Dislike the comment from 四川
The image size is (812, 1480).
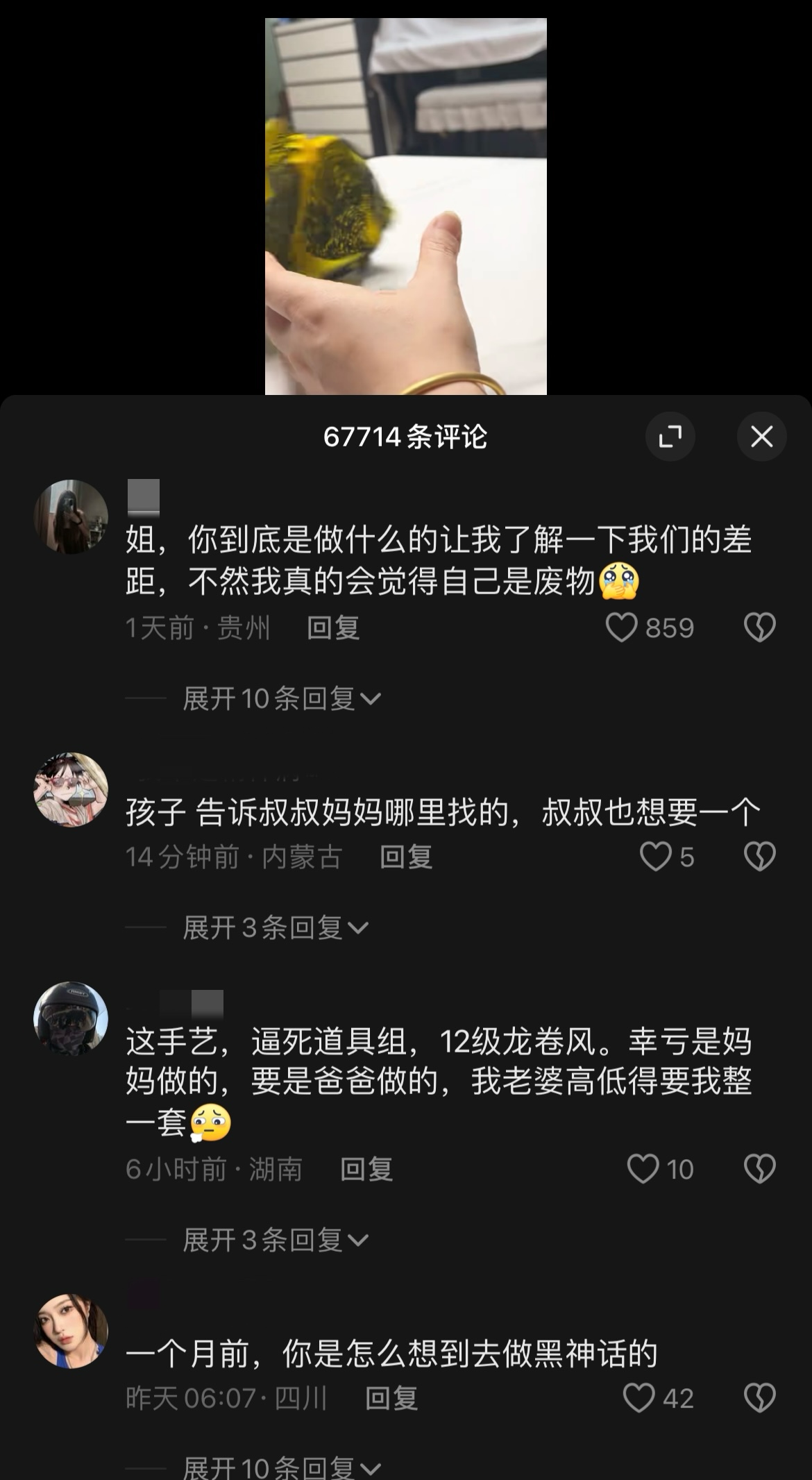[x=759, y=1398]
